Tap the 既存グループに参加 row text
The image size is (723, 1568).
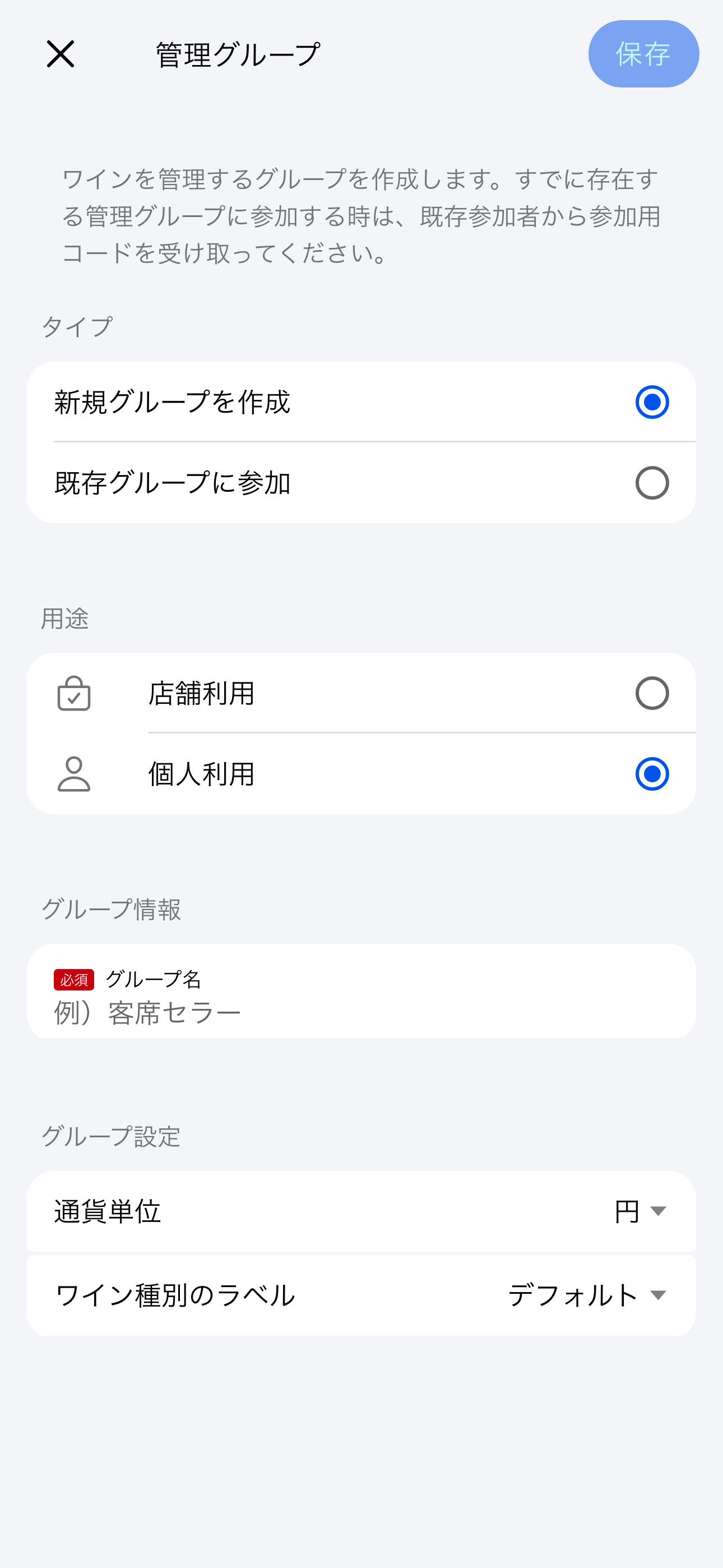coord(172,482)
